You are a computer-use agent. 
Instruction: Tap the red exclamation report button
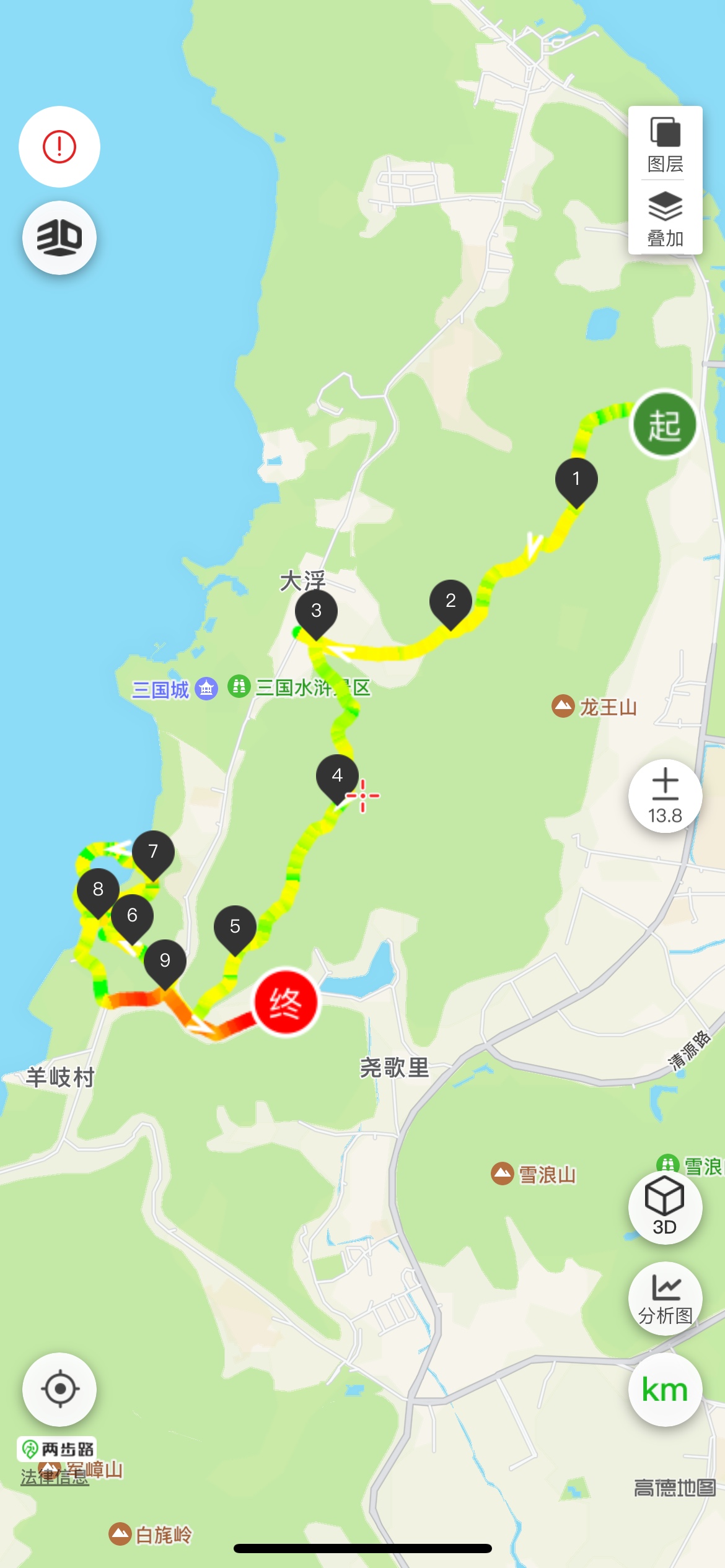click(x=59, y=147)
